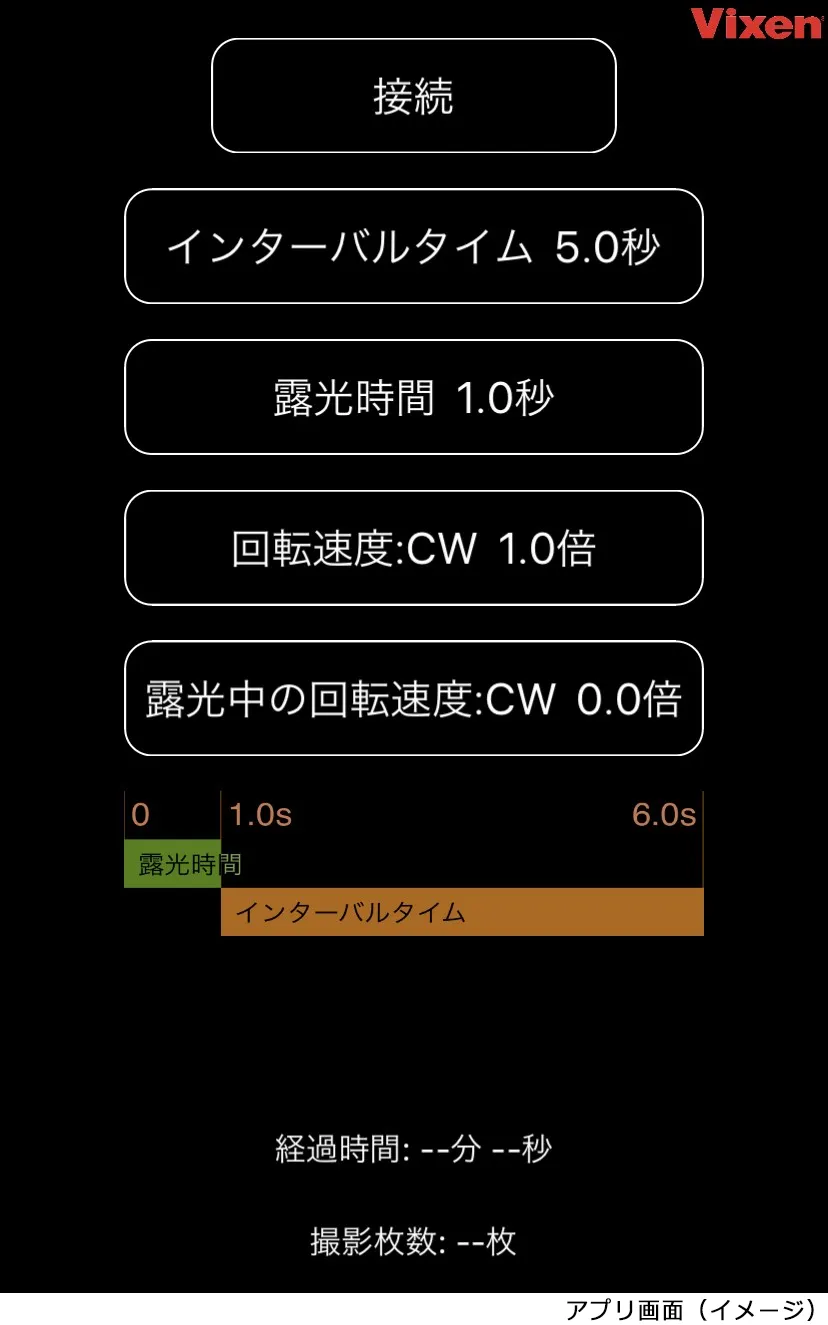This screenshot has width=828, height=1325.
Task: Change the 露光時間 1.0秒 exposure setting
Action: [x=413, y=397]
